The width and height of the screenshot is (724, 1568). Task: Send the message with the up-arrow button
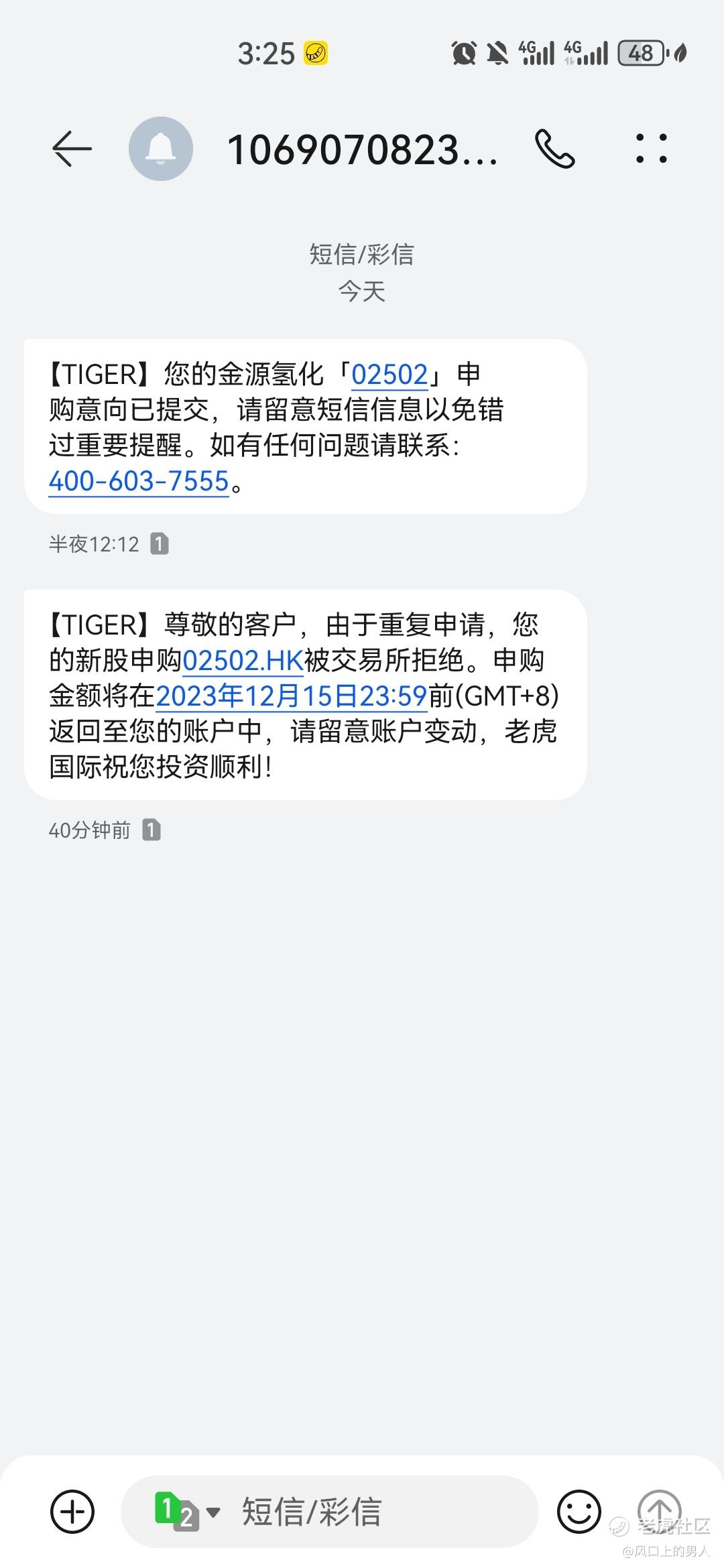coord(659,1510)
